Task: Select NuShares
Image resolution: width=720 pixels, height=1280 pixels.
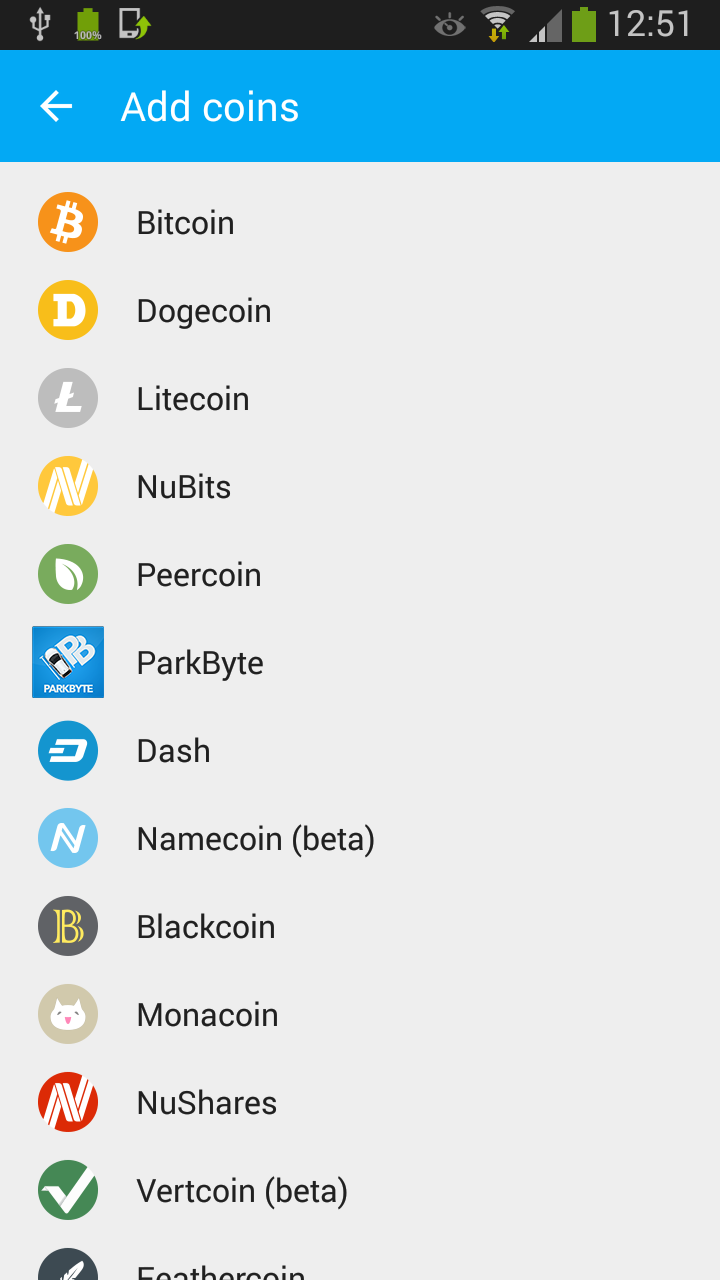Action: pos(360,1102)
